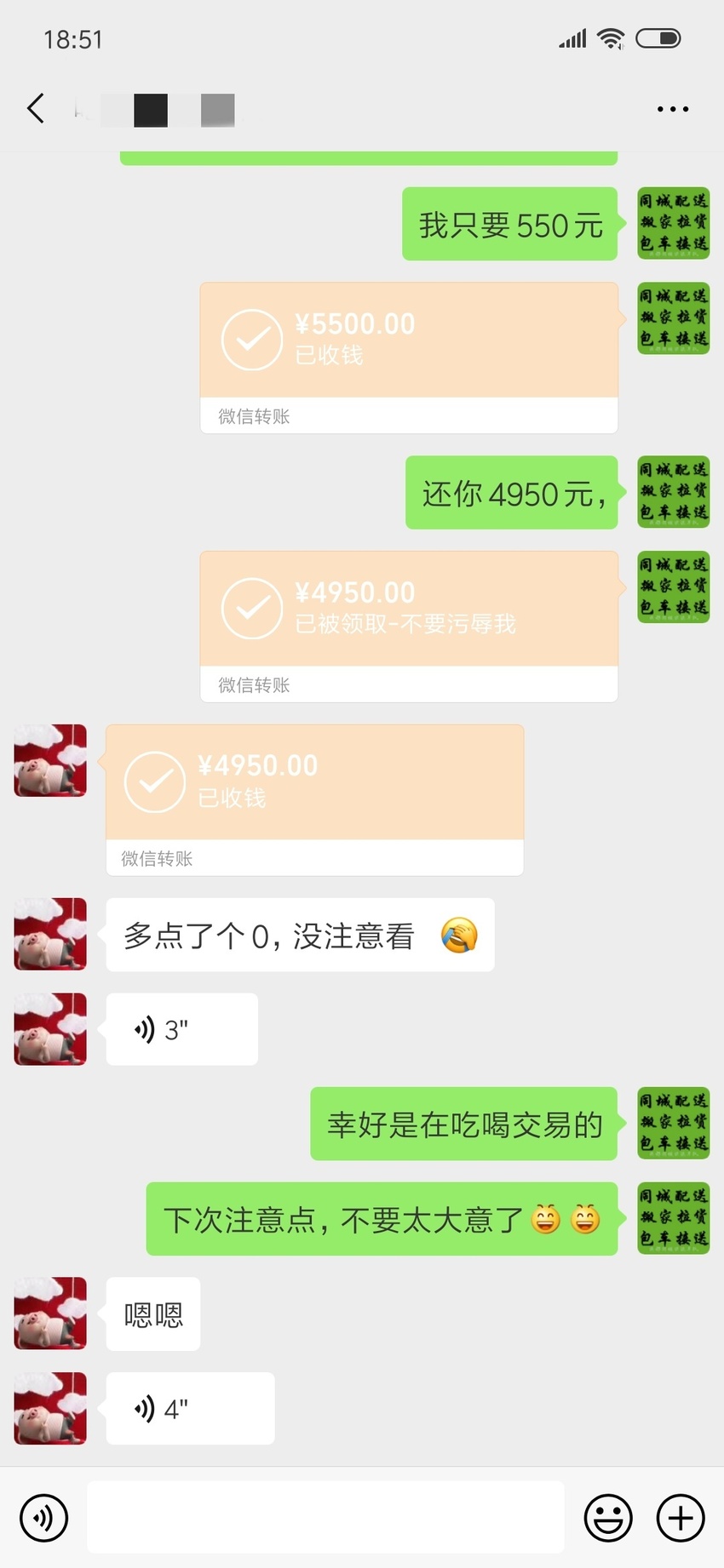Open the ¥5500.00 transfer details

coord(409,358)
